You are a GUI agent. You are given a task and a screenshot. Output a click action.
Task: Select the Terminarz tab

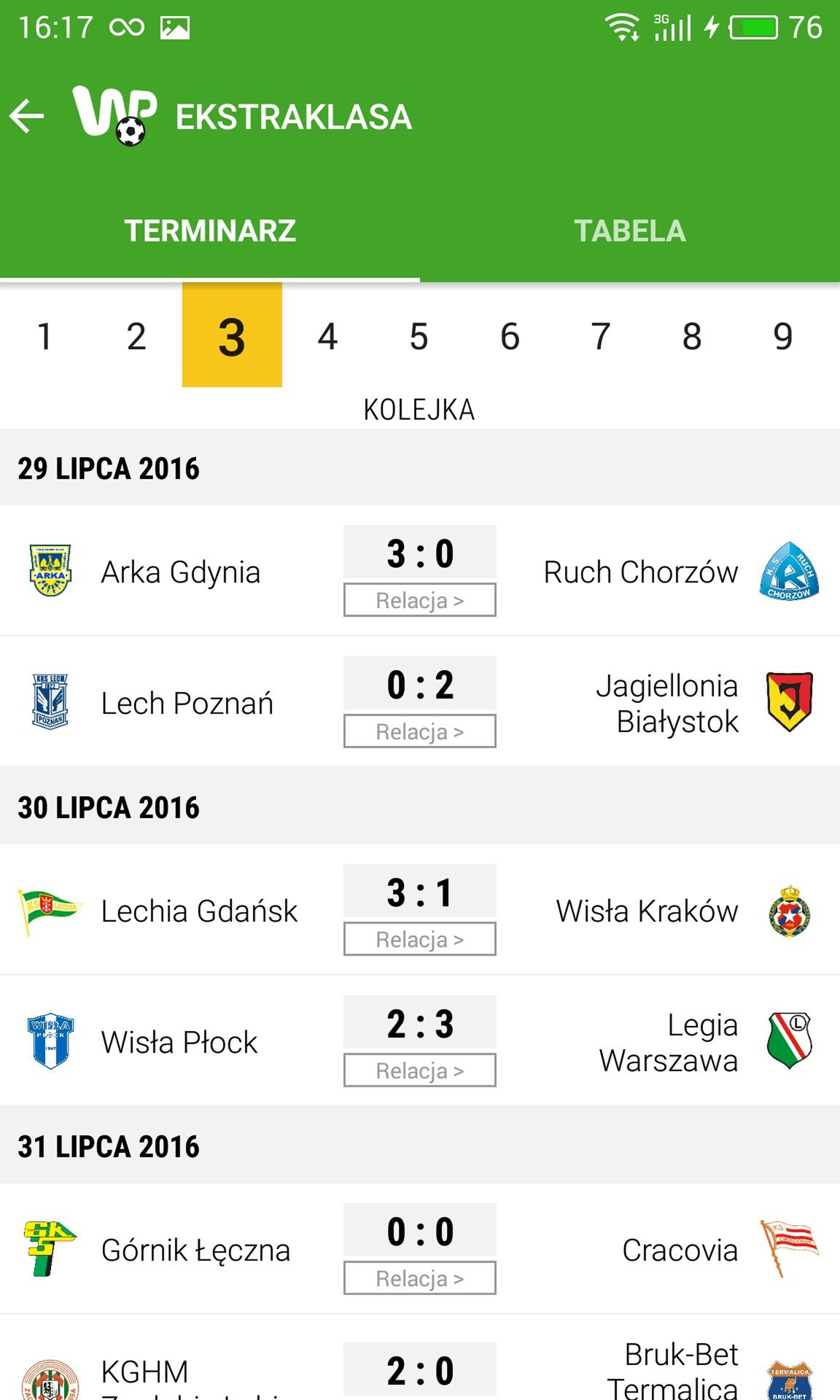[210, 231]
